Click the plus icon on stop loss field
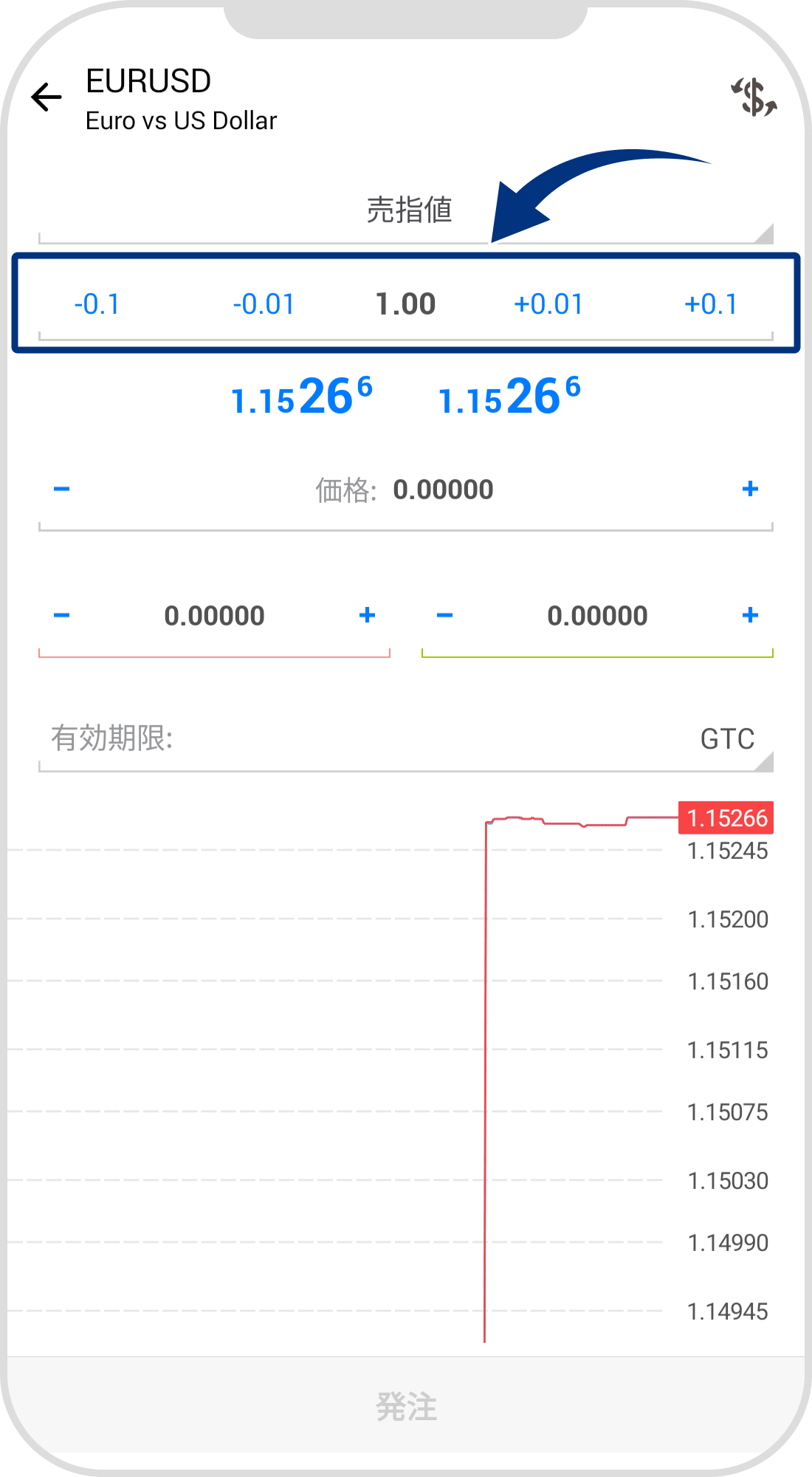The width and height of the screenshot is (812, 1477). click(x=367, y=614)
